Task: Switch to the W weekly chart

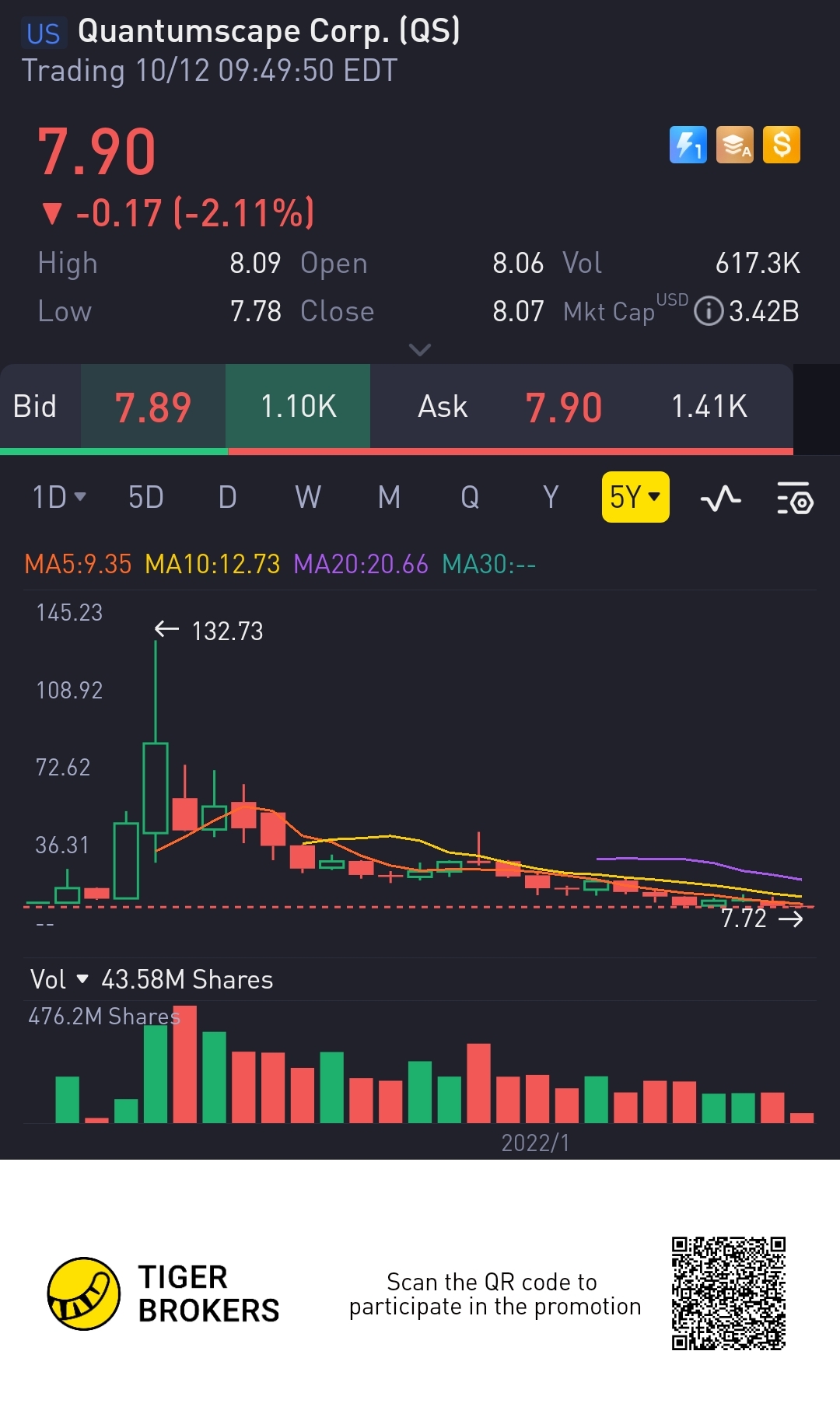Action: tap(308, 497)
